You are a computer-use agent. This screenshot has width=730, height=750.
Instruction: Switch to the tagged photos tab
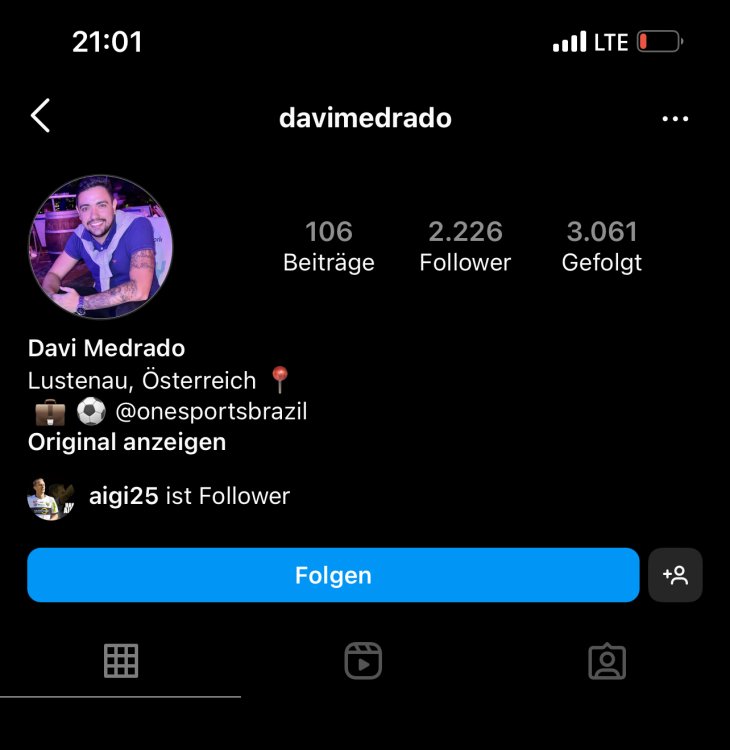(x=607, y=661)
